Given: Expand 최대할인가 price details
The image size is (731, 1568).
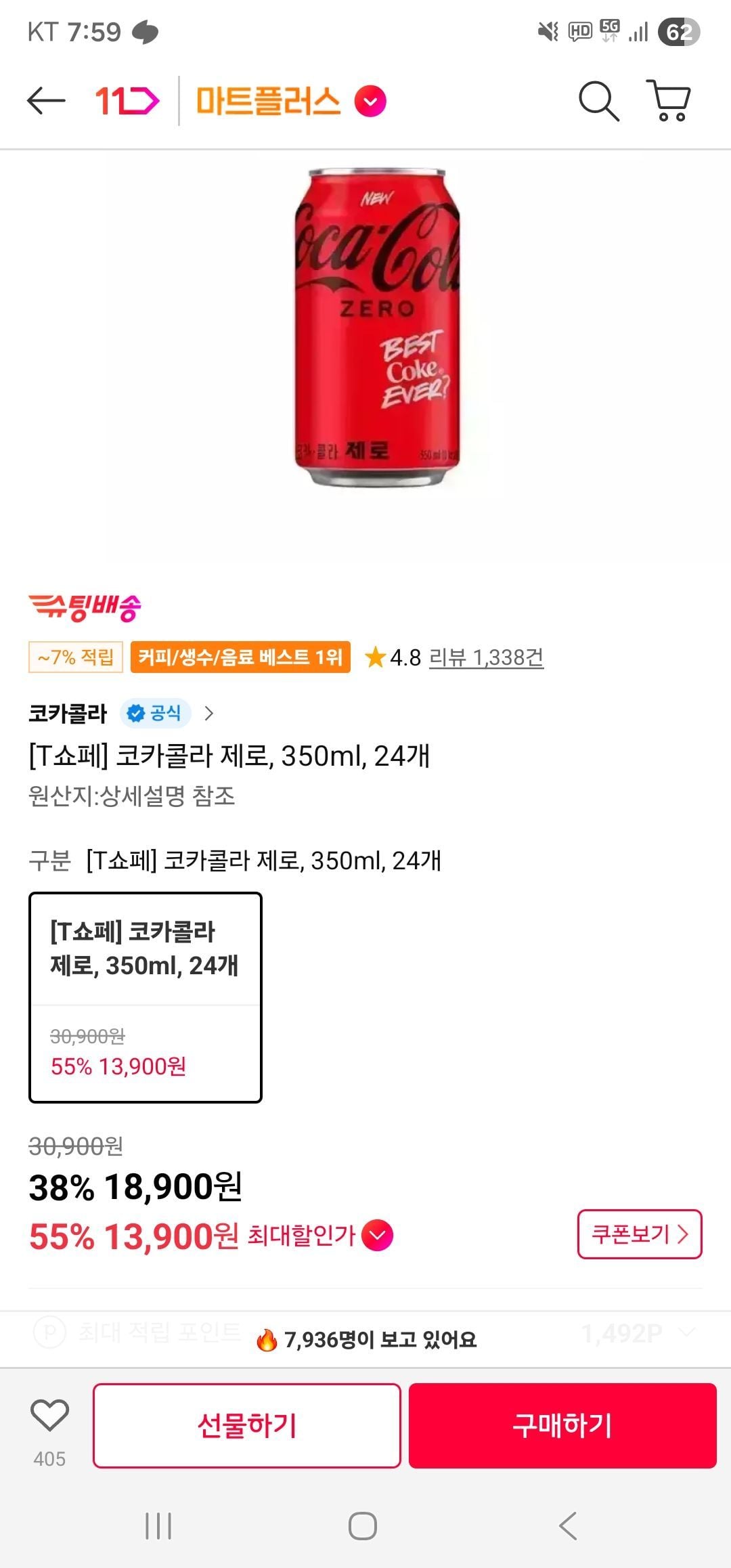Looking at the screenshot, I should tap(377, 1236).
